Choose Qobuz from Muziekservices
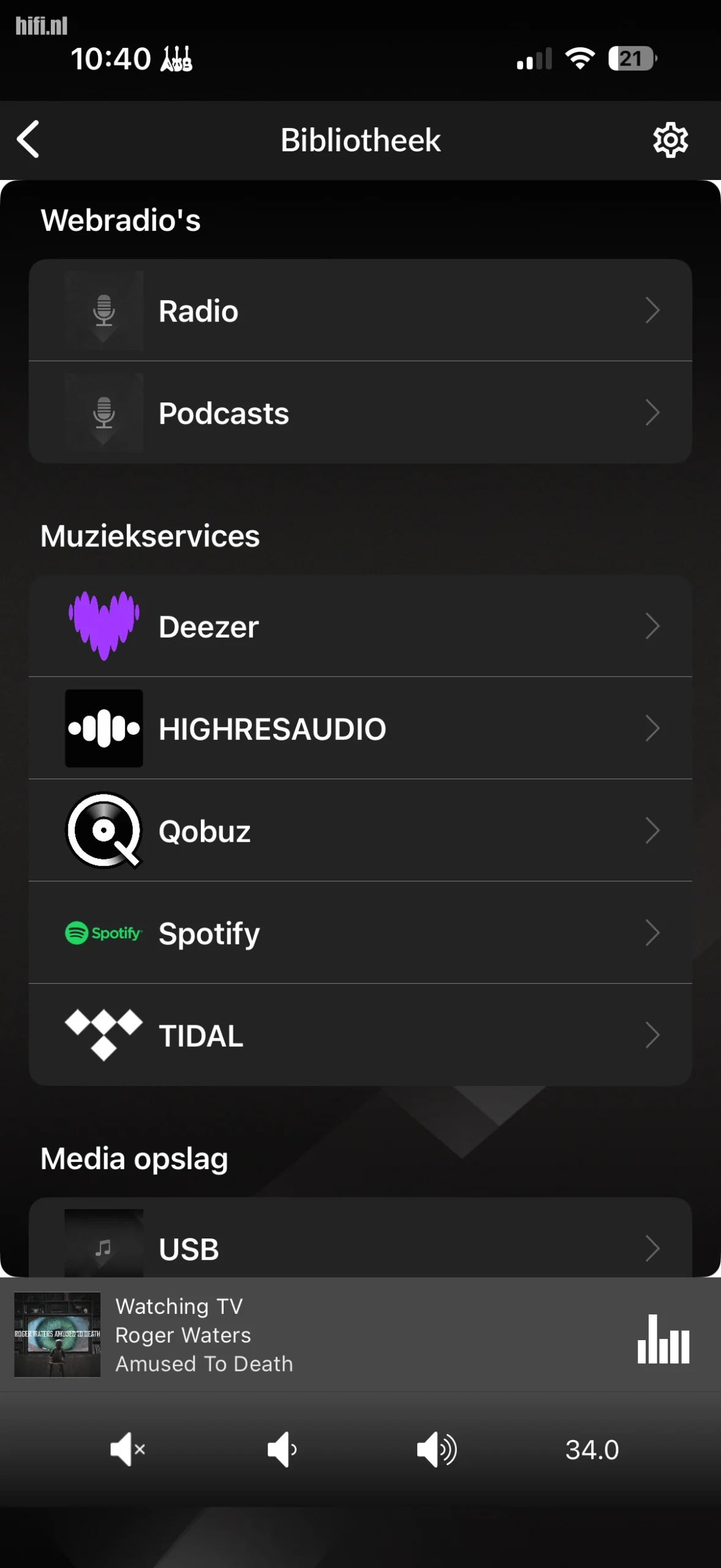 pos(360,831)
